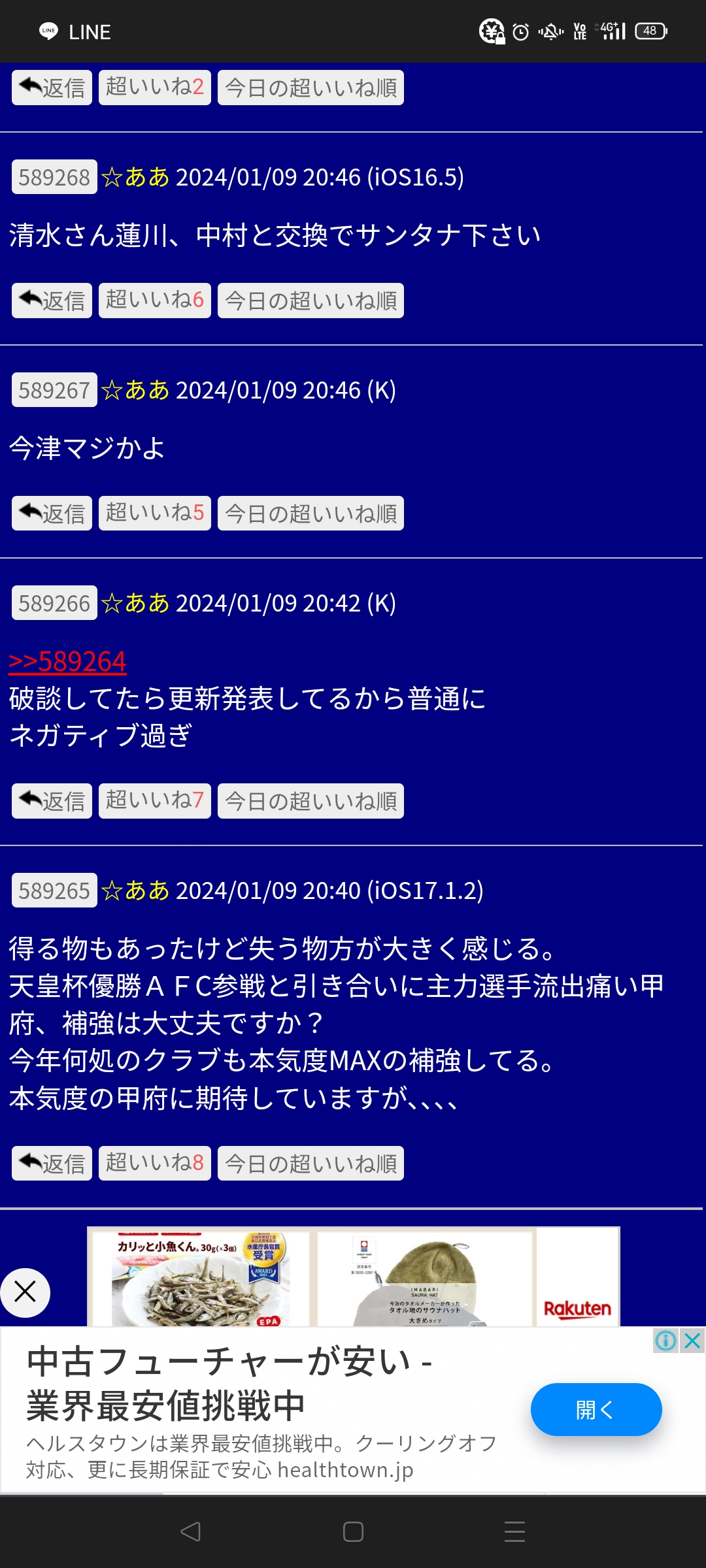This screenshot has width=706, height=1568.
Task: Like post 589266 with 超いいね
Action: [155, 801]
